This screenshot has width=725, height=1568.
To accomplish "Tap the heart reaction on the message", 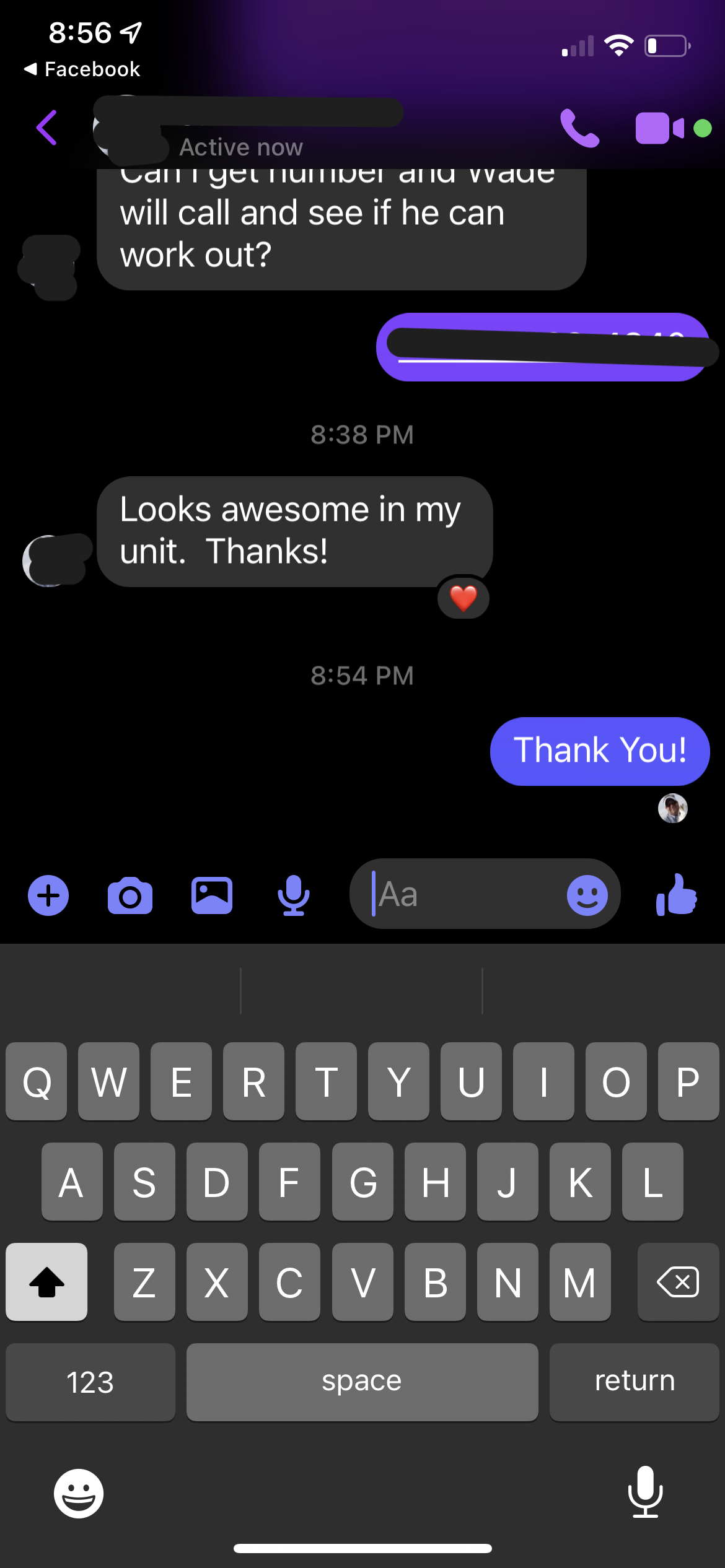I will (464, 598).
